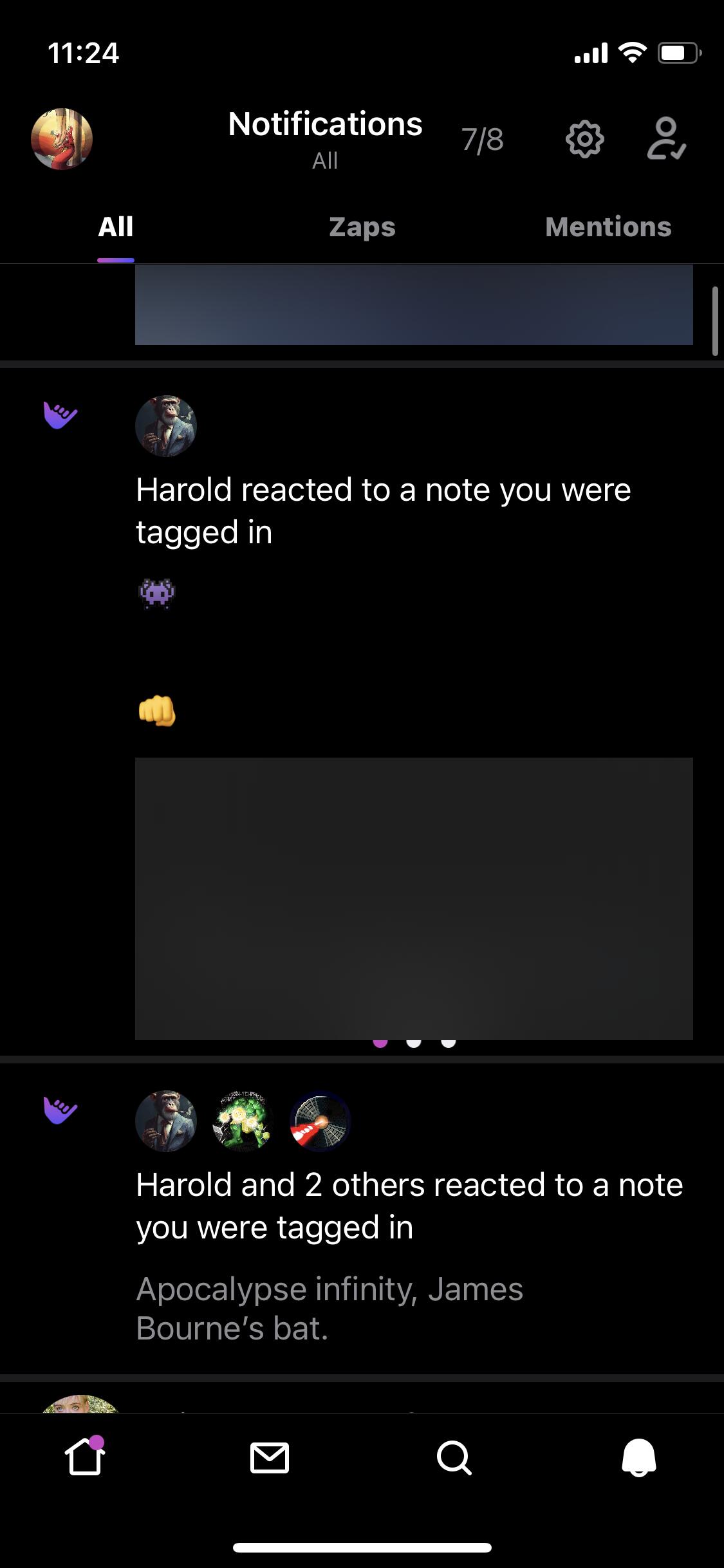Select the All notifications tab
This screenshot has height=1568, width=724.
[116, 227]
